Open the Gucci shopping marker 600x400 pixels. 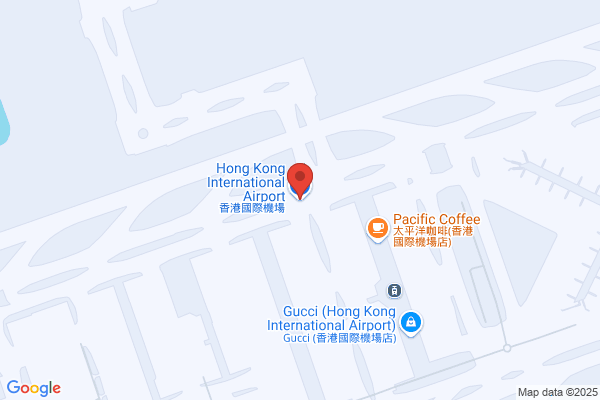point(411,323)
